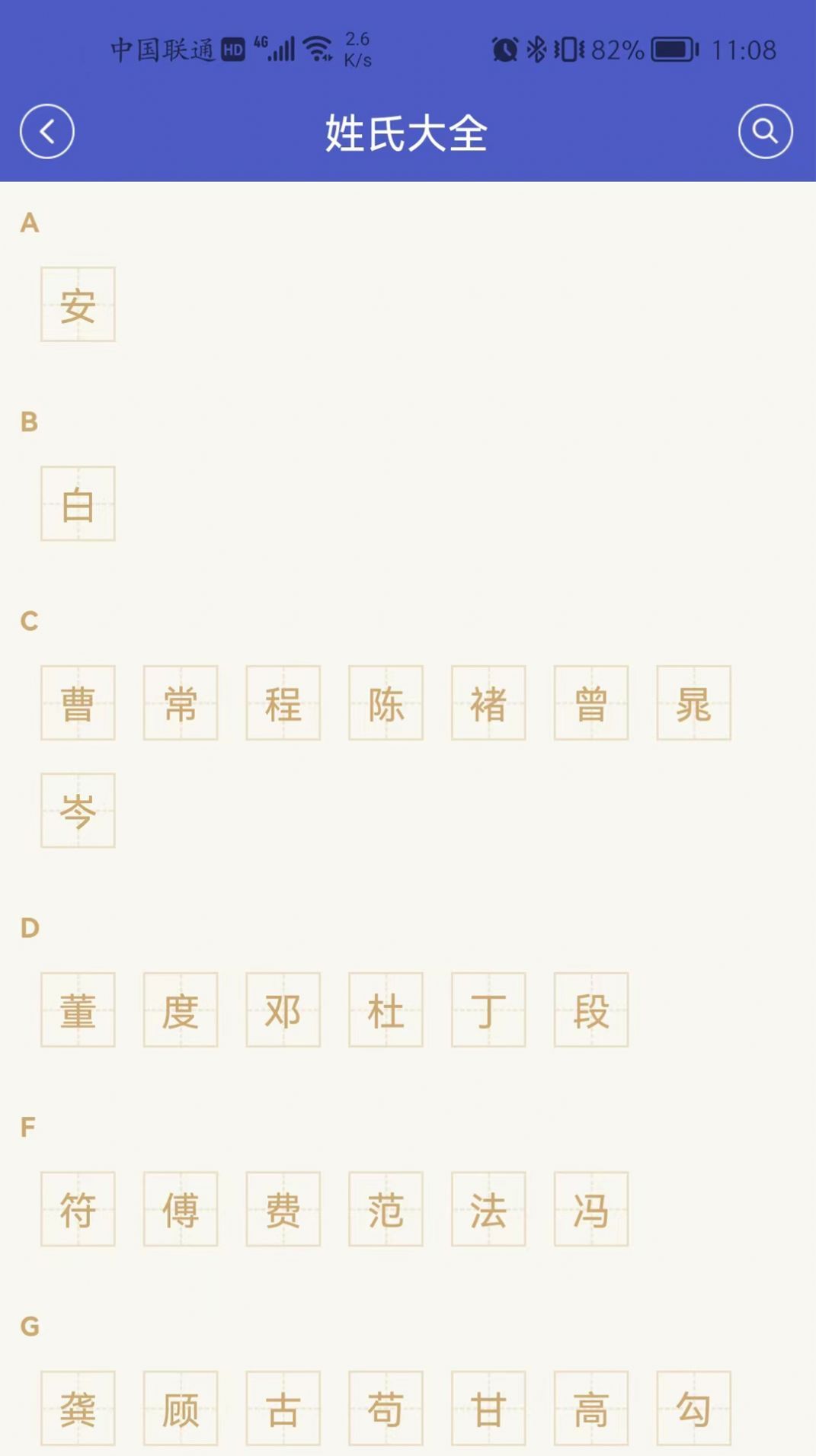
Task: Open the surname 董 entry
Action: point(77,1010)
